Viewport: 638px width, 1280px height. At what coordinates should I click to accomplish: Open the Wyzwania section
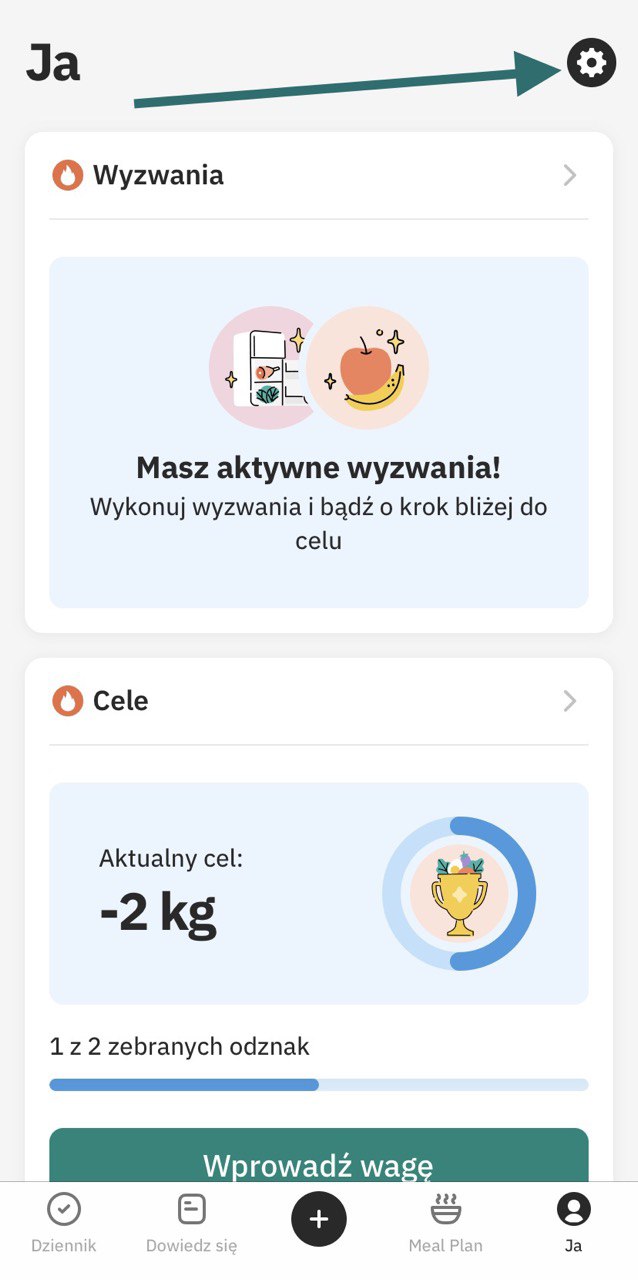(318, 176)
